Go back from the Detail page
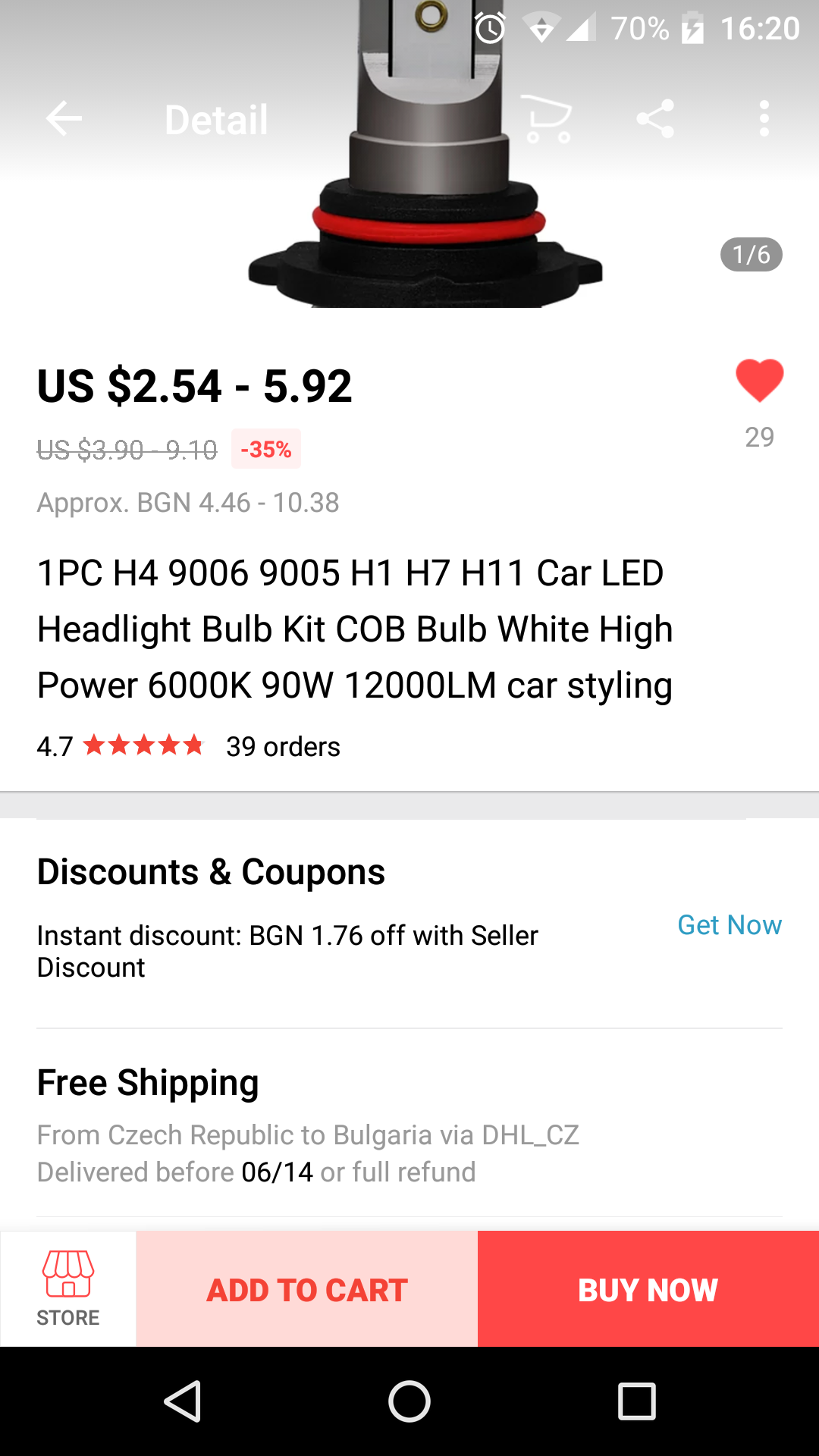 click(64, 119)
